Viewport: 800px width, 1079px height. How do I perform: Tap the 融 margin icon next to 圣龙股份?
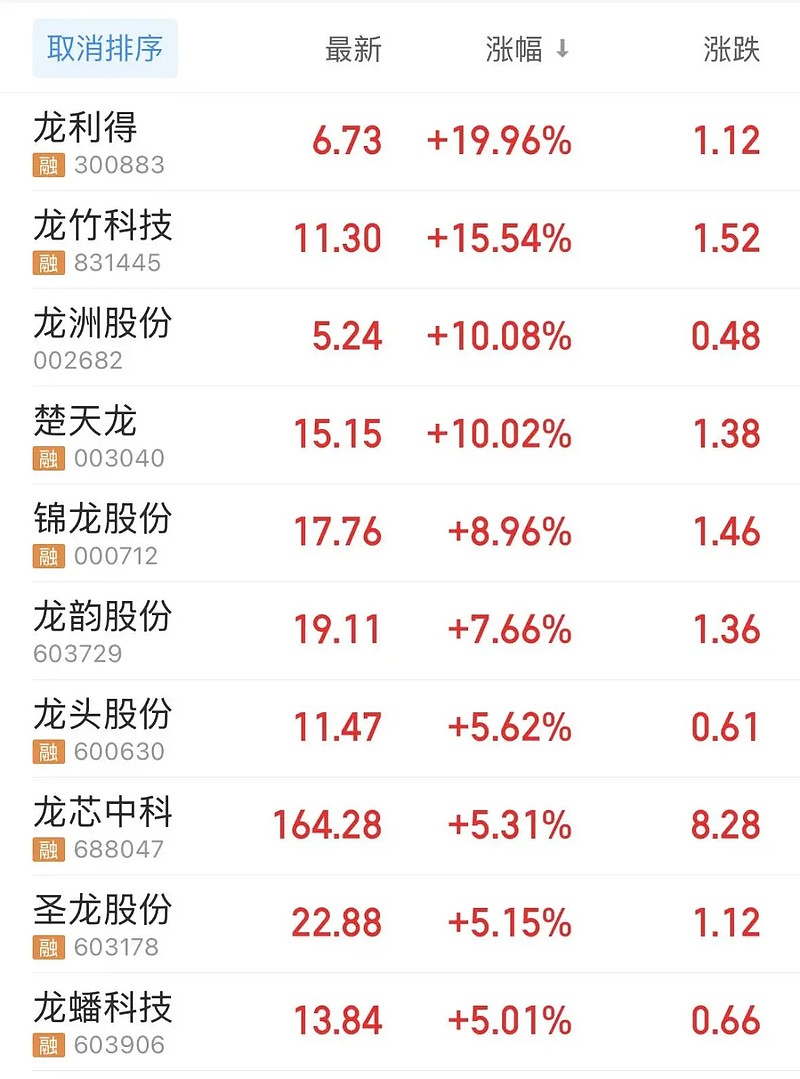tap(48, 947)
